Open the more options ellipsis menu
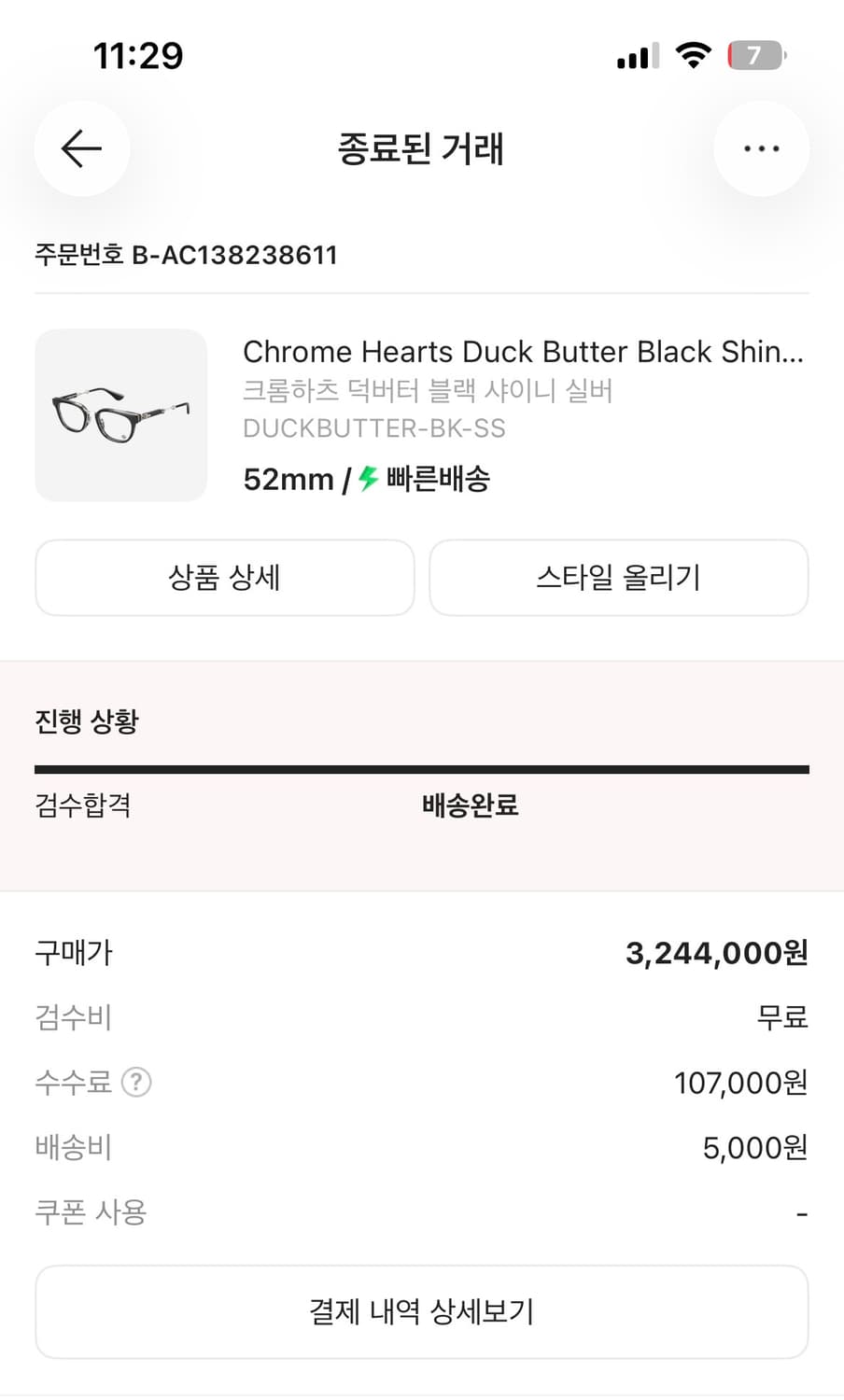This screenshot has width=844, height=1400. [762, 148]
